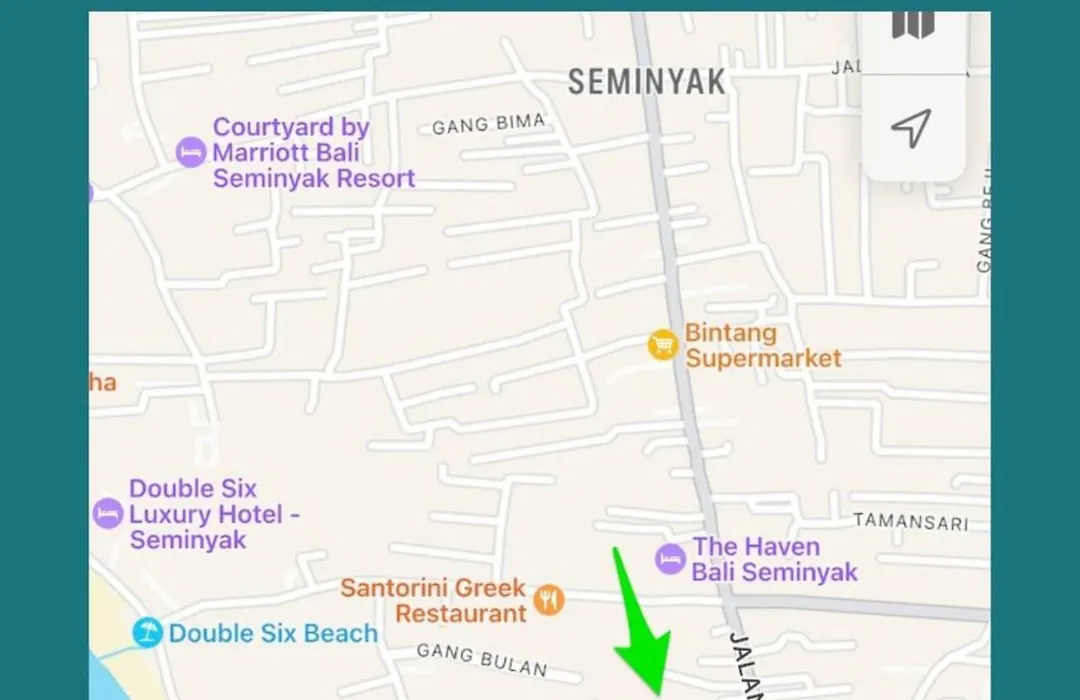Screen dimensions: 1080x700
Task: Select the Bintang Supermarket marker
Action: point(662,345)
